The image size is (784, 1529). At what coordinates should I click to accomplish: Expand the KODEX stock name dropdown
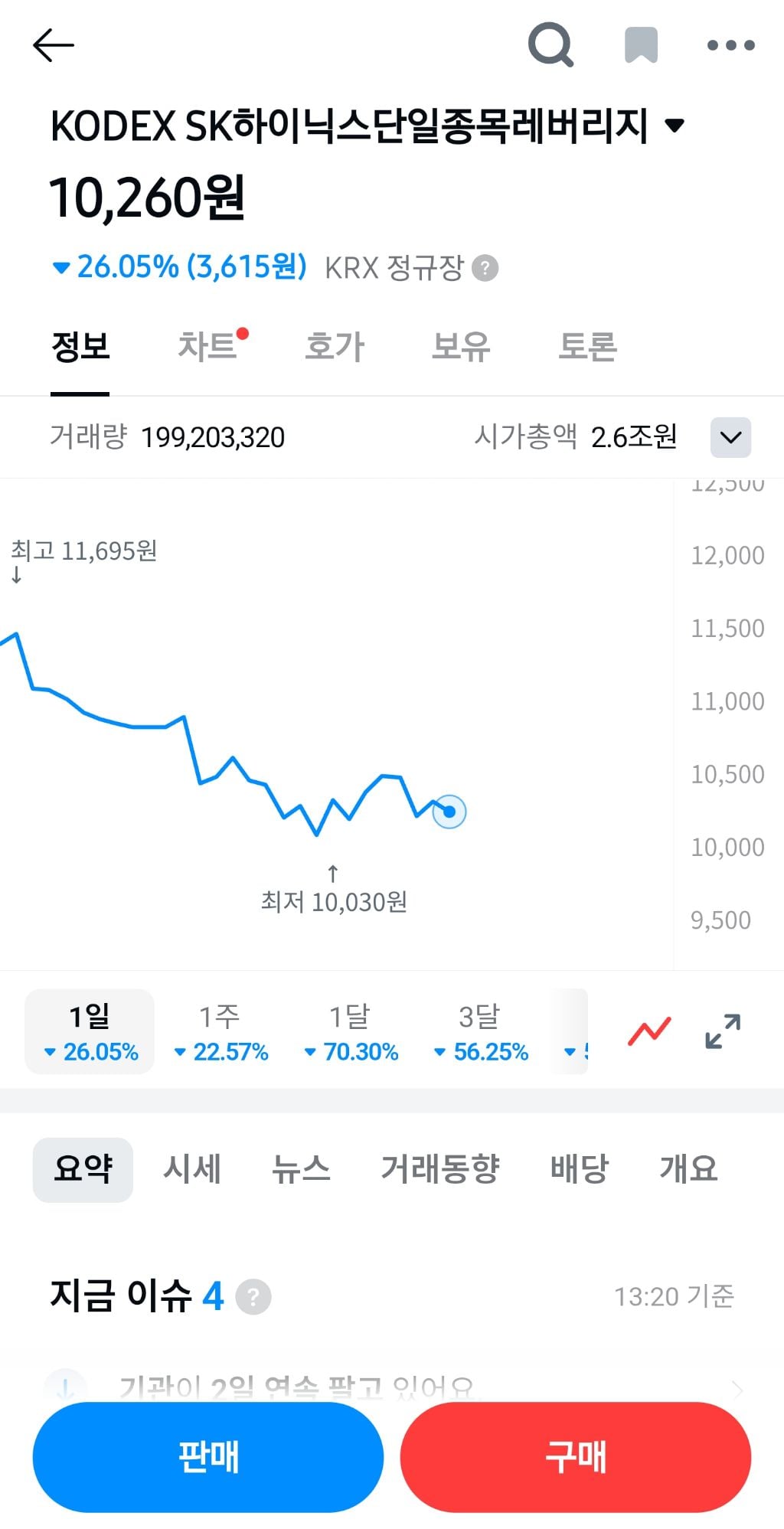pyautogui.click(x=675, y=126)
